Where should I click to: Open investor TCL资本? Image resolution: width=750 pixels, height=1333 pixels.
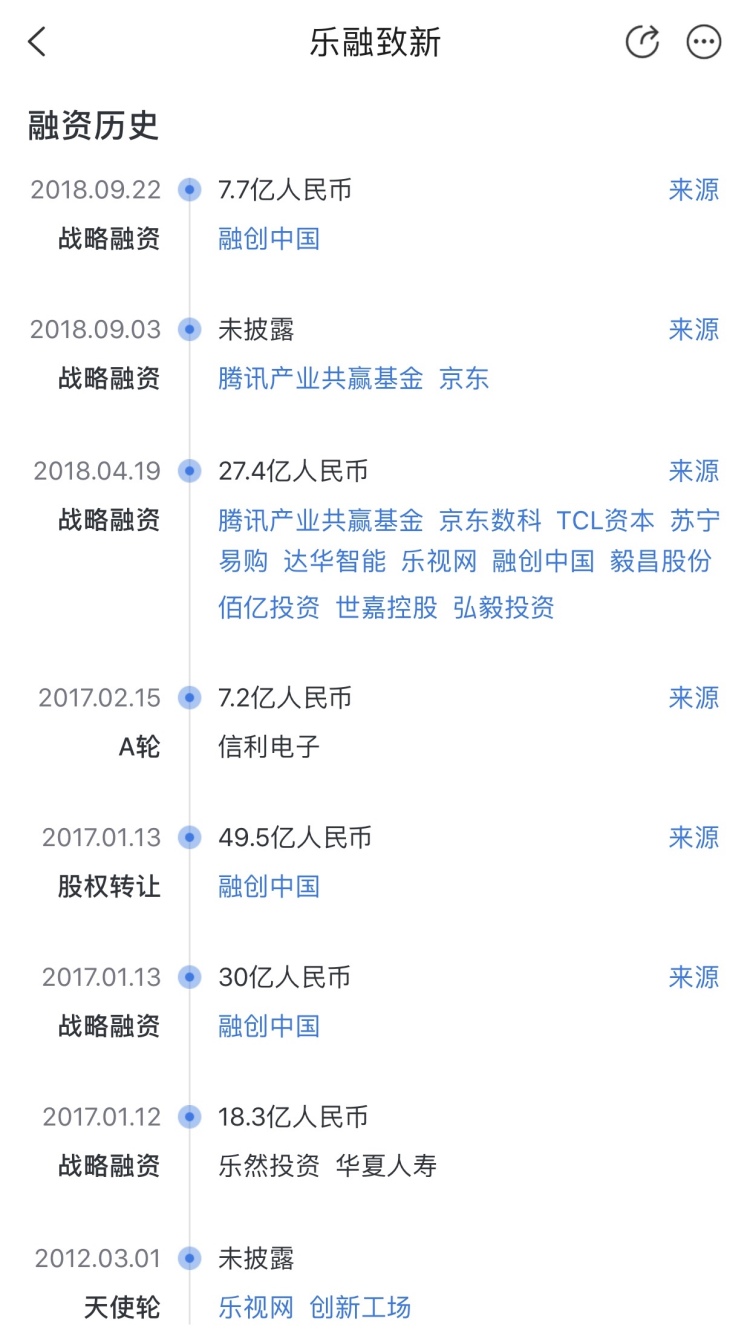pyautogui.click(x=605, y=520)
